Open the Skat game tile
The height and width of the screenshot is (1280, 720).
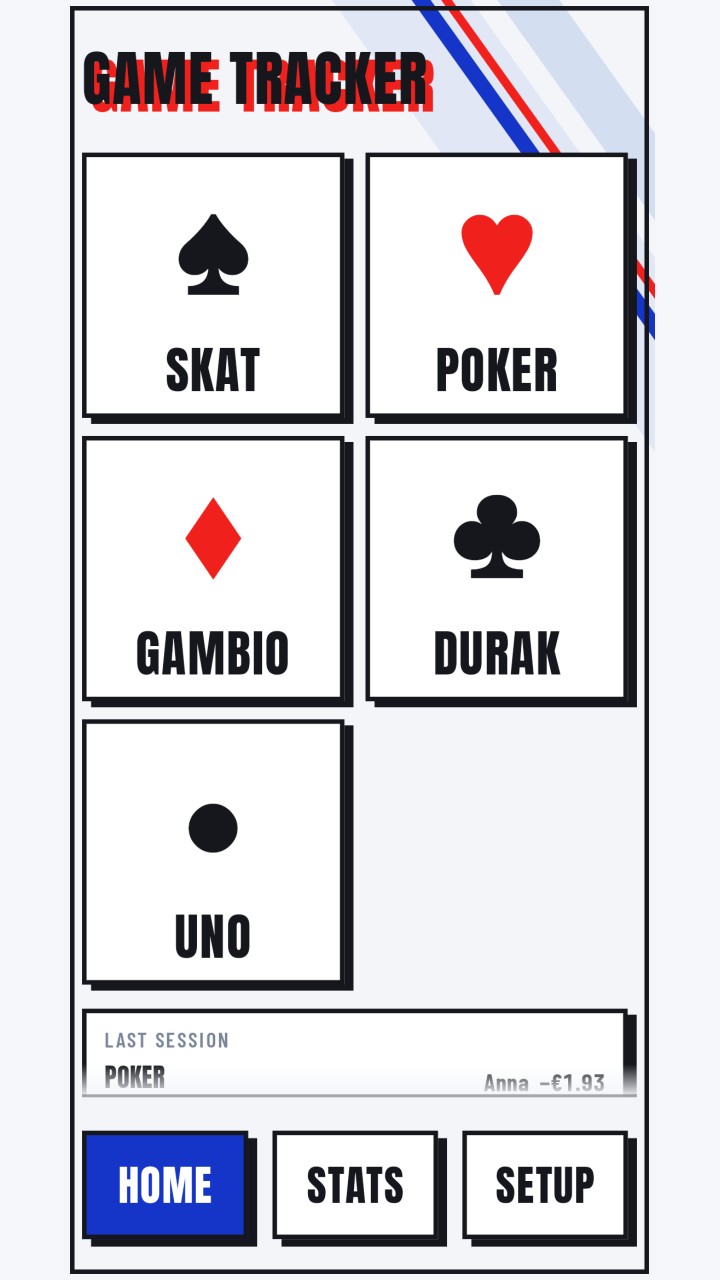click(x=213, y=285)
